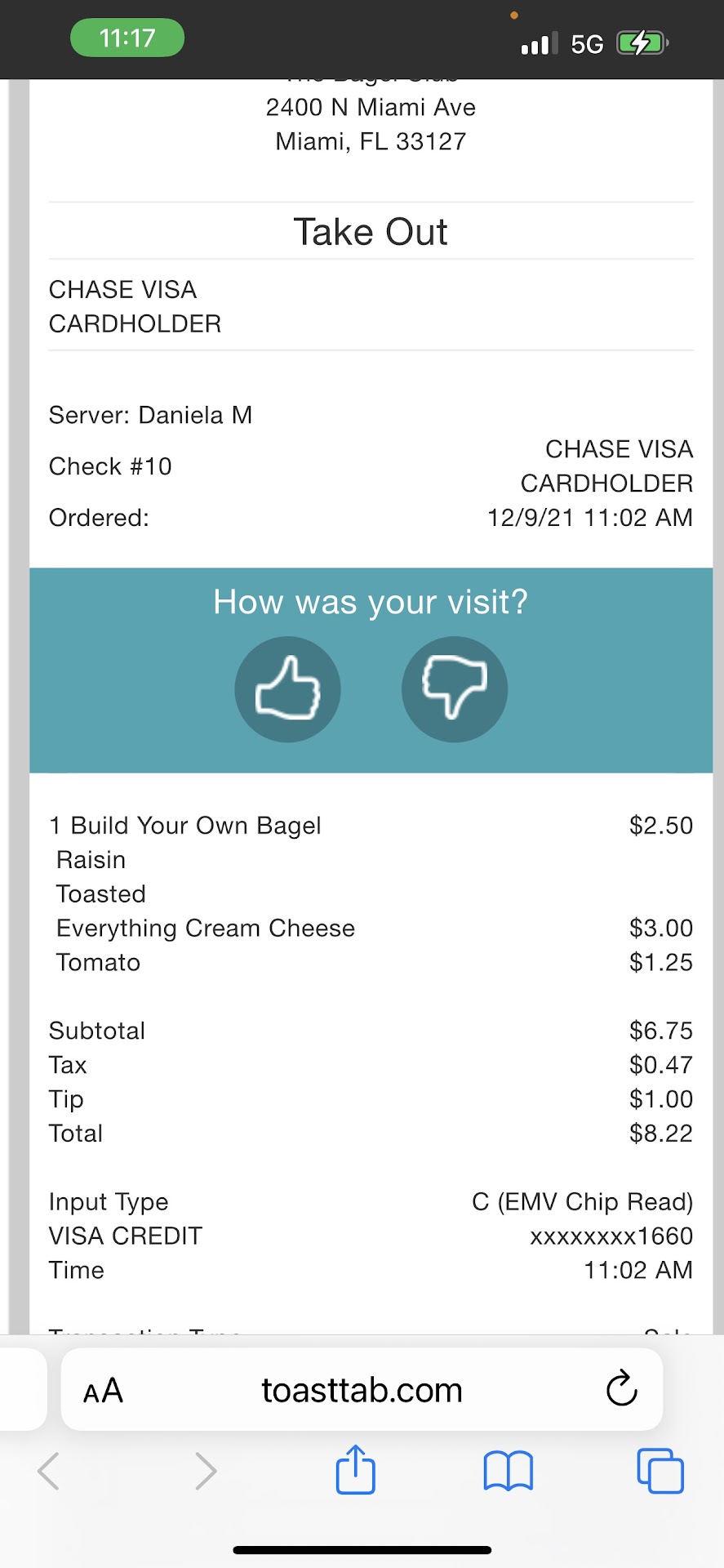Viewport: 724px width, 1568px height.
Task: Rate the visit with thumbs down
Action: 455,689
